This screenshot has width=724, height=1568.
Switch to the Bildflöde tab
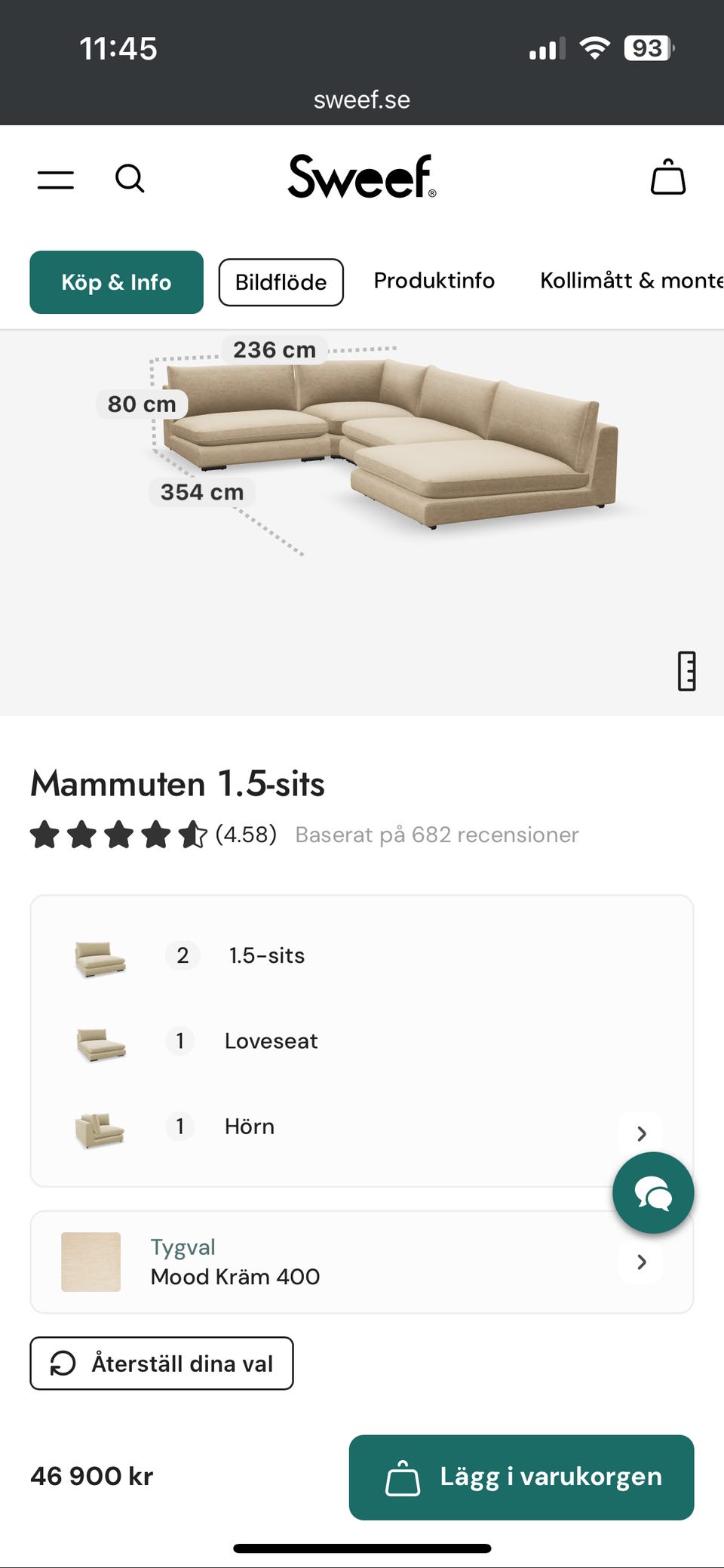pos(281,282)
